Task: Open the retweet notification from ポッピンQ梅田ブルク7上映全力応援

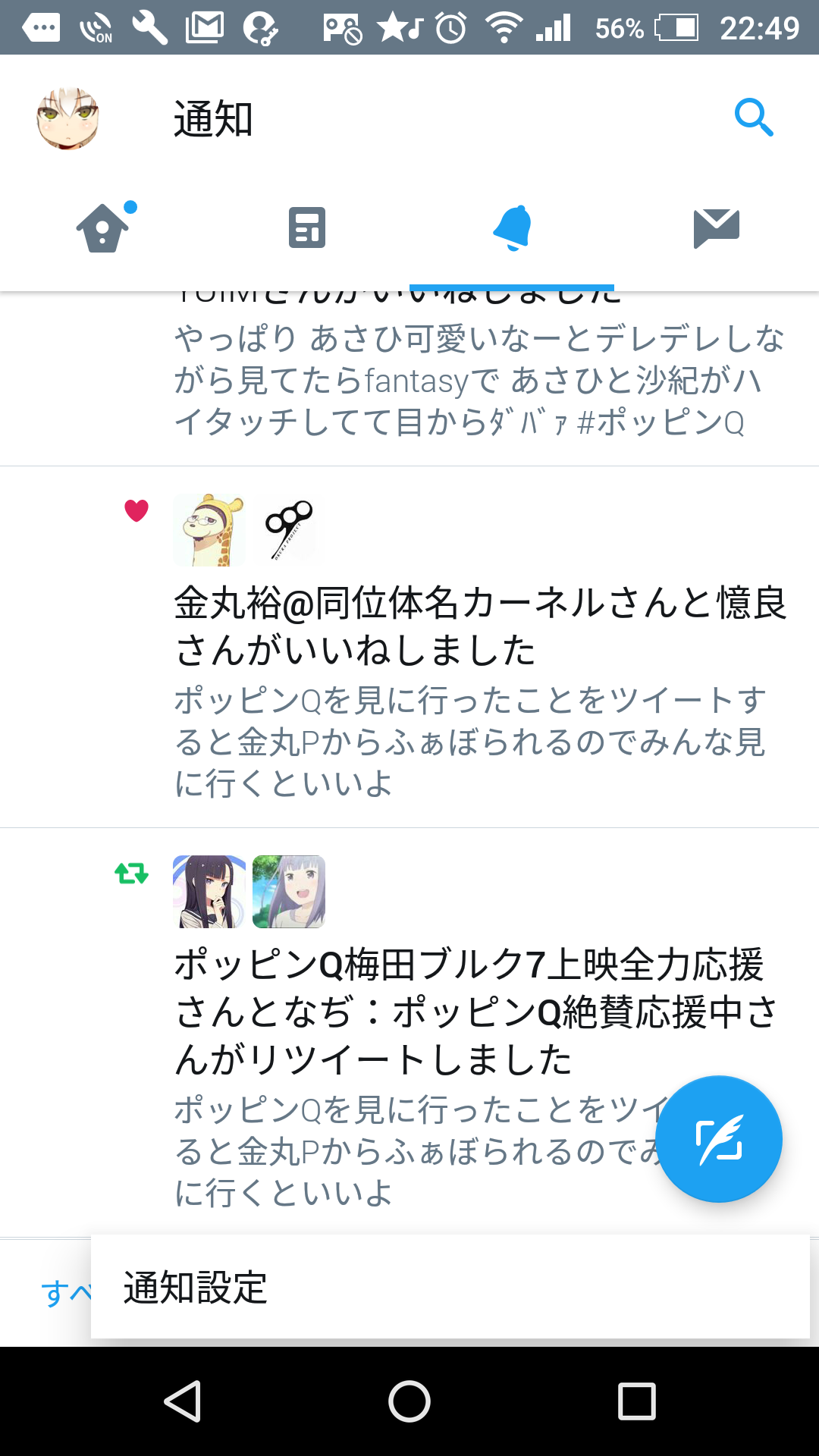Action: coord(409,1033)
